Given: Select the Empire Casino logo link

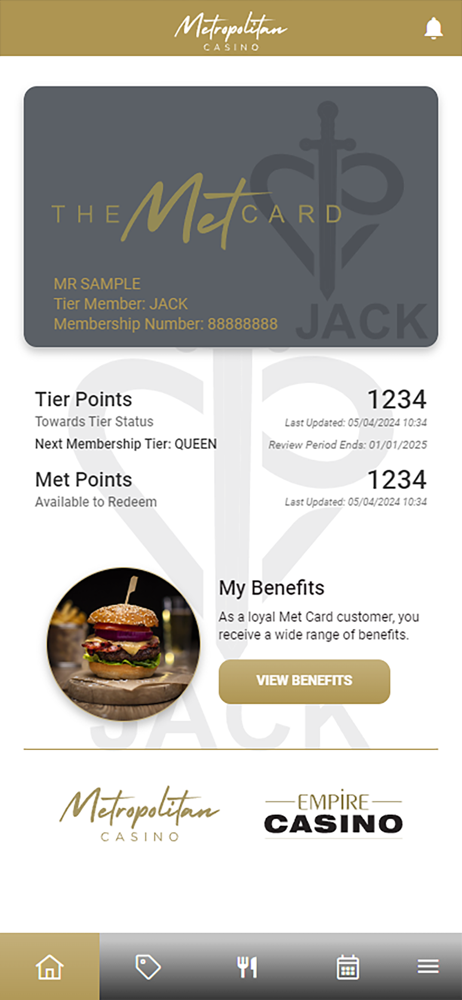Looking at the screenshot, I should tap(333, 812).
